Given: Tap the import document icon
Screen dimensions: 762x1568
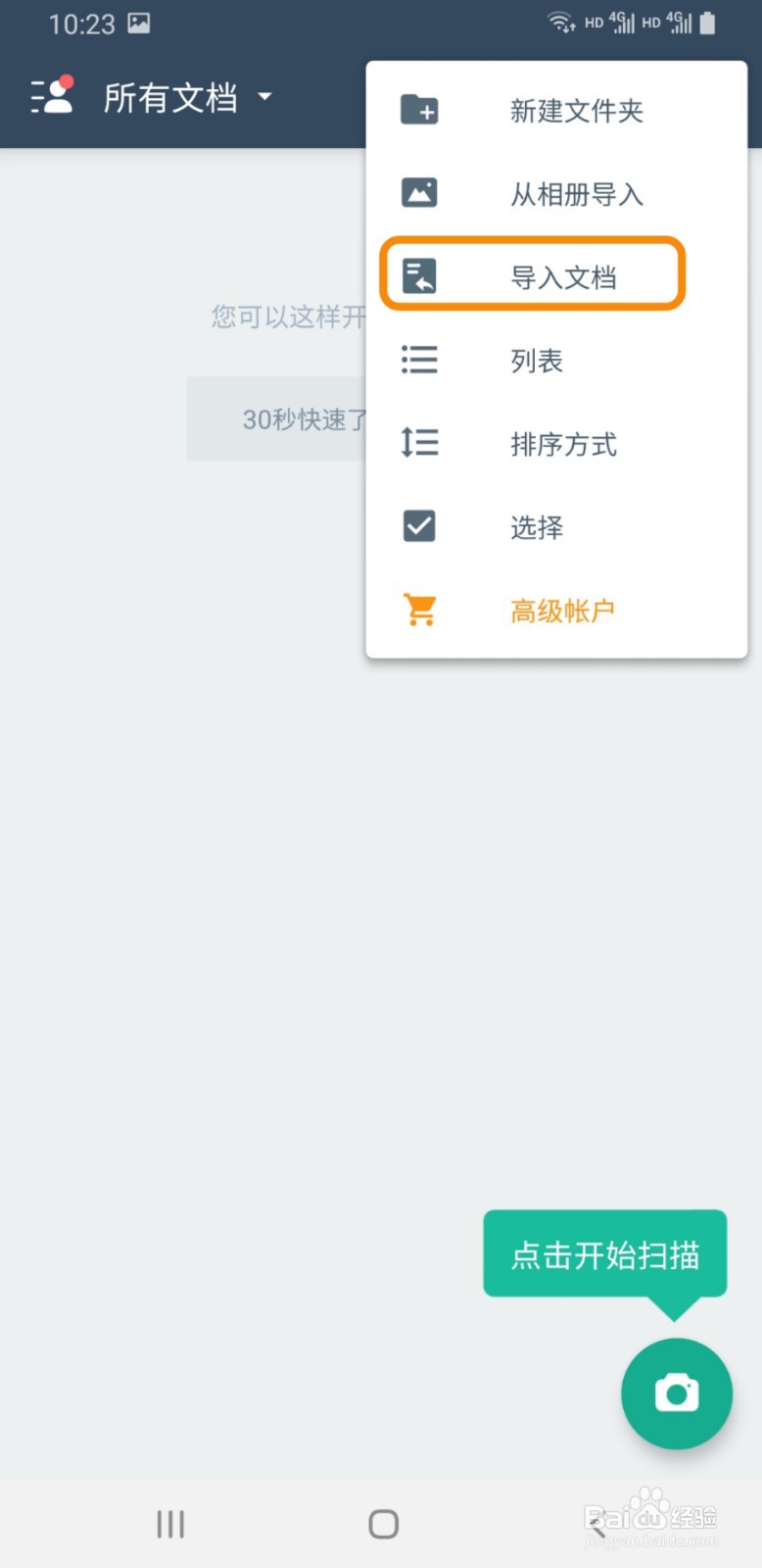Looking at the screenshot, I should pos(419,275).
